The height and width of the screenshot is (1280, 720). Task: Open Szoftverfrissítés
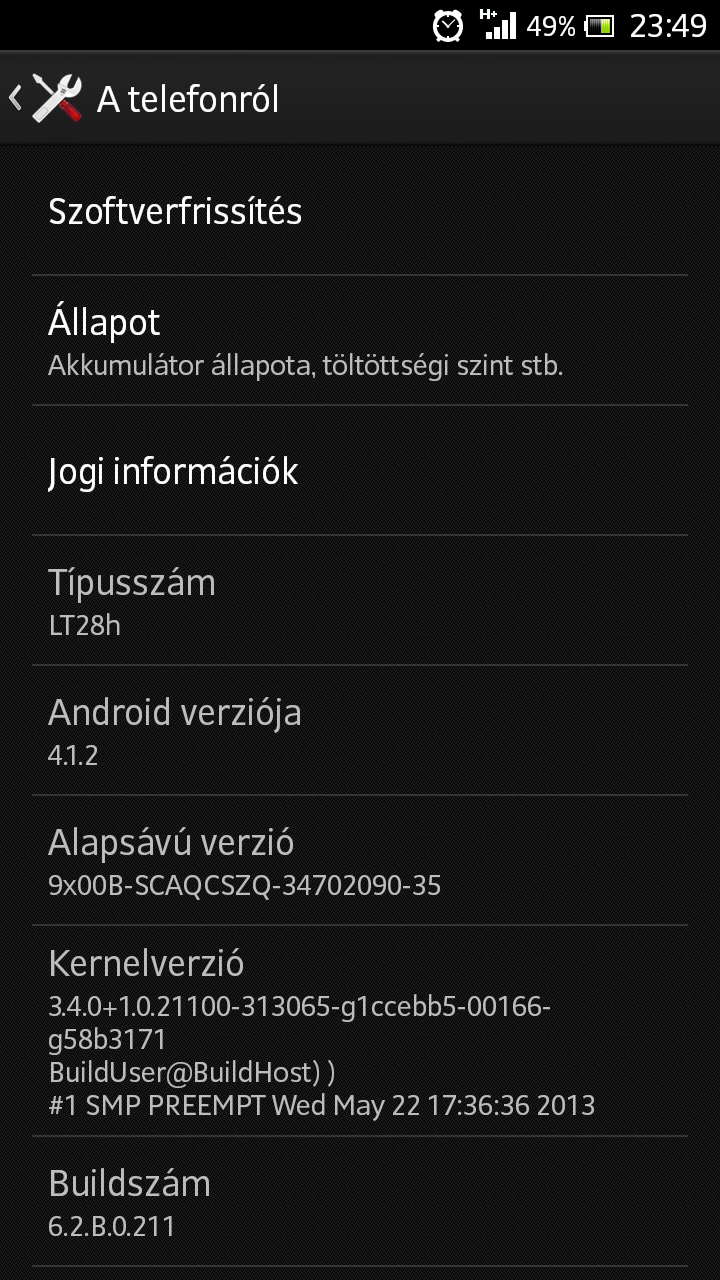coord(360,211)
